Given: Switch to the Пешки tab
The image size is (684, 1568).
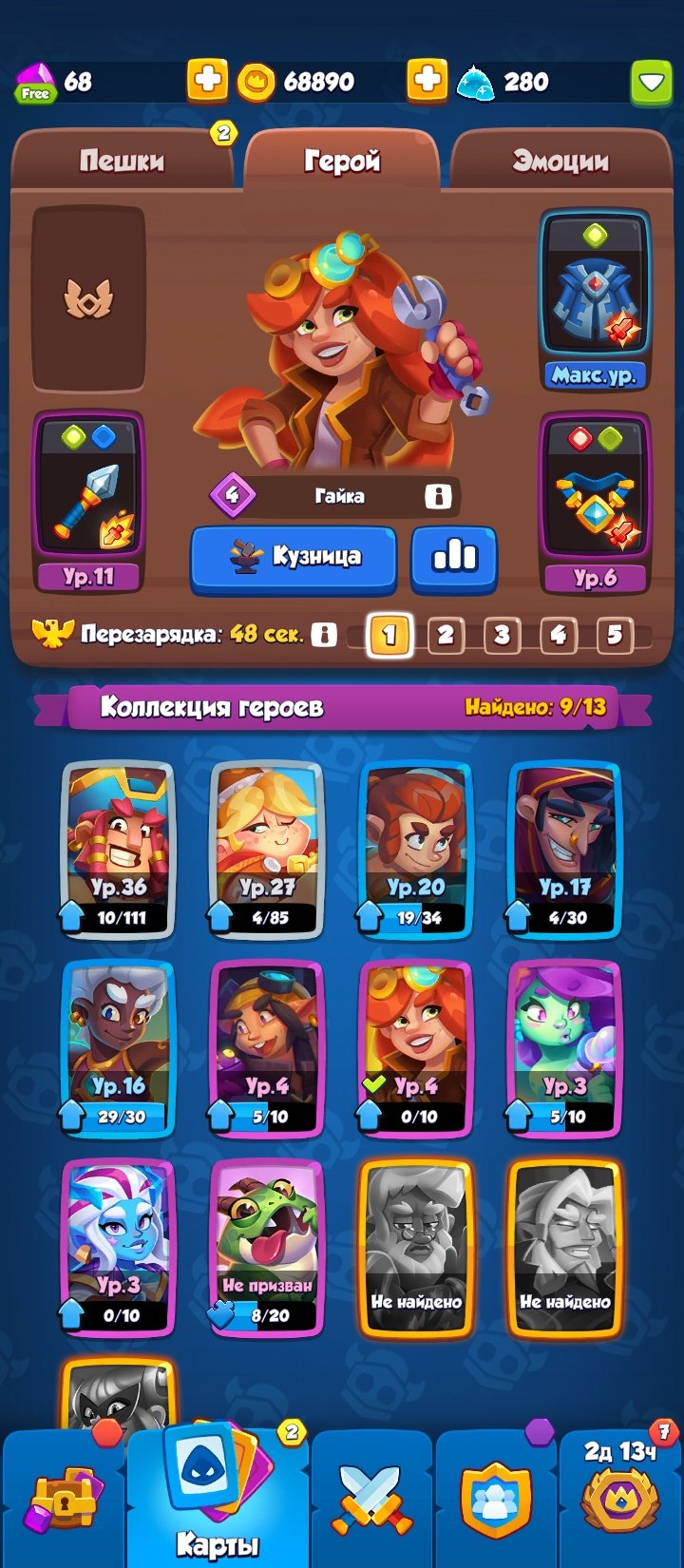Looking at the screenshot, I should [121, 161].
